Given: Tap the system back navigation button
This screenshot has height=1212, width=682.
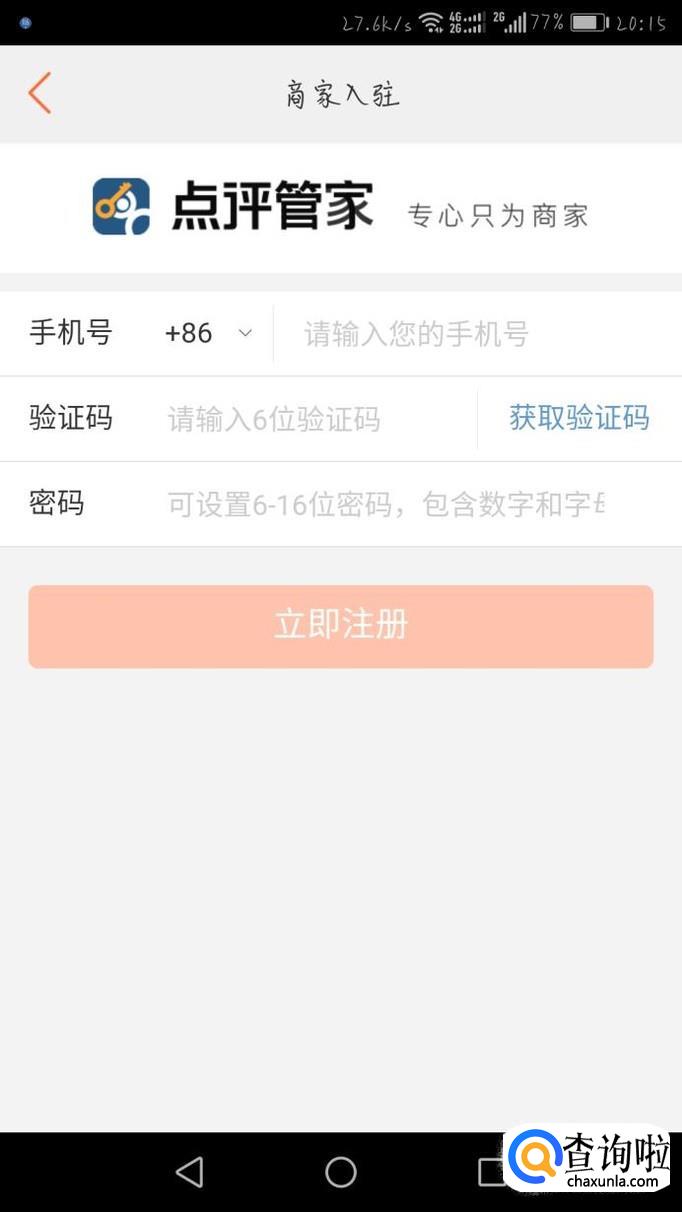Looking at the screenshot, I should pos(189,1171).
